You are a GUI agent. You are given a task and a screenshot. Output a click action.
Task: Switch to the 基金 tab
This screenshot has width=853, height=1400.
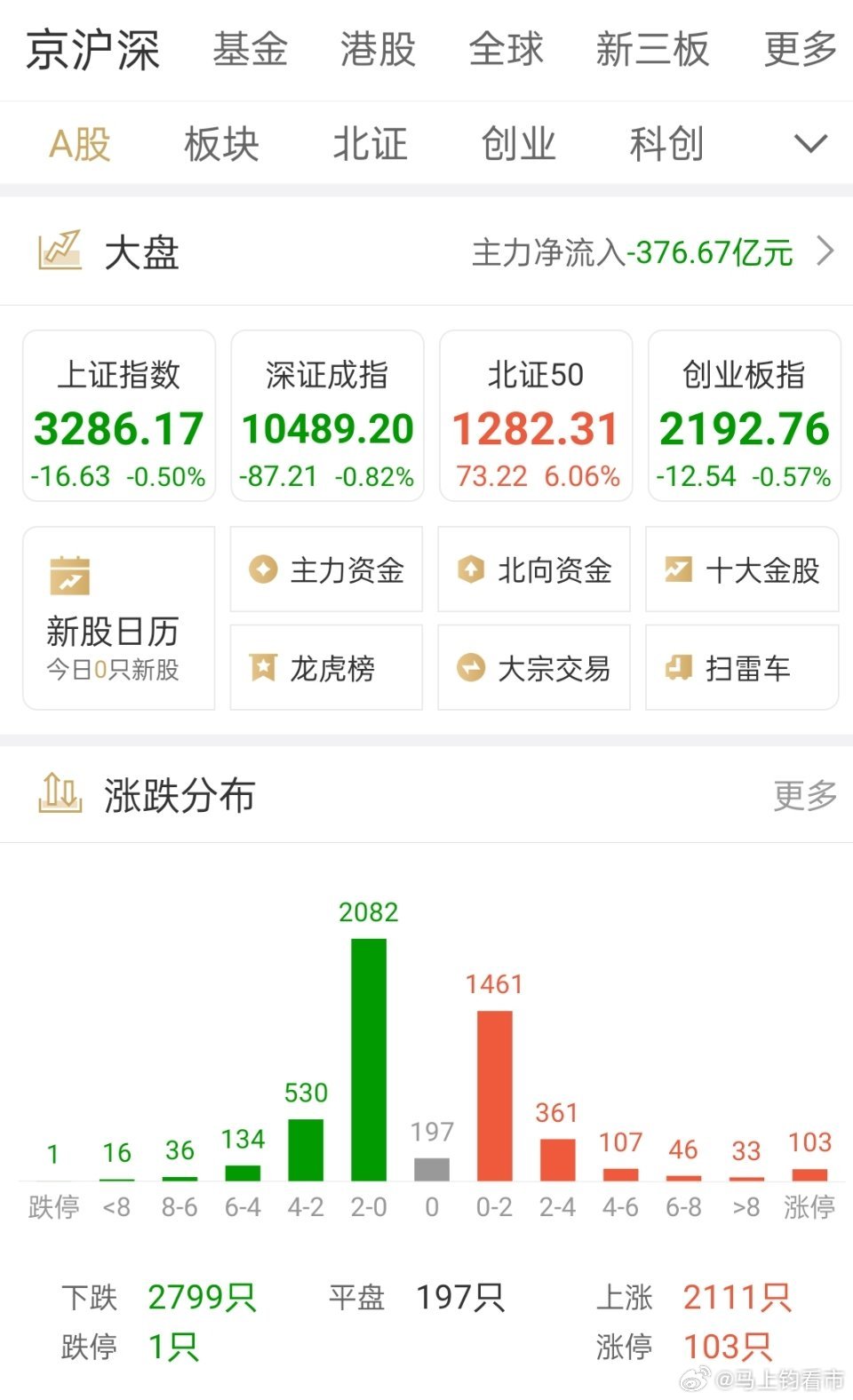point(251,49)
